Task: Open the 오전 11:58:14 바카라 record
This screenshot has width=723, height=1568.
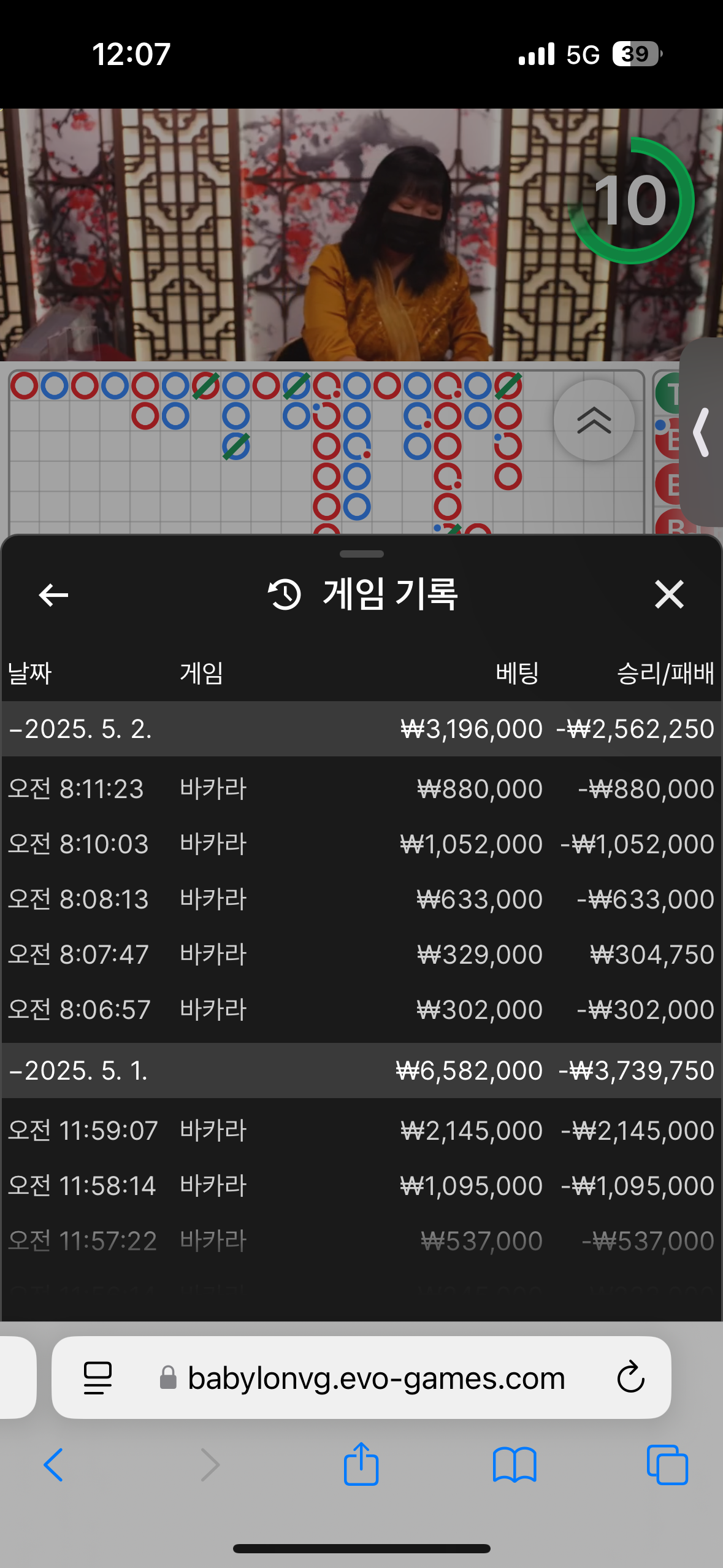Action: (361, 1186)
